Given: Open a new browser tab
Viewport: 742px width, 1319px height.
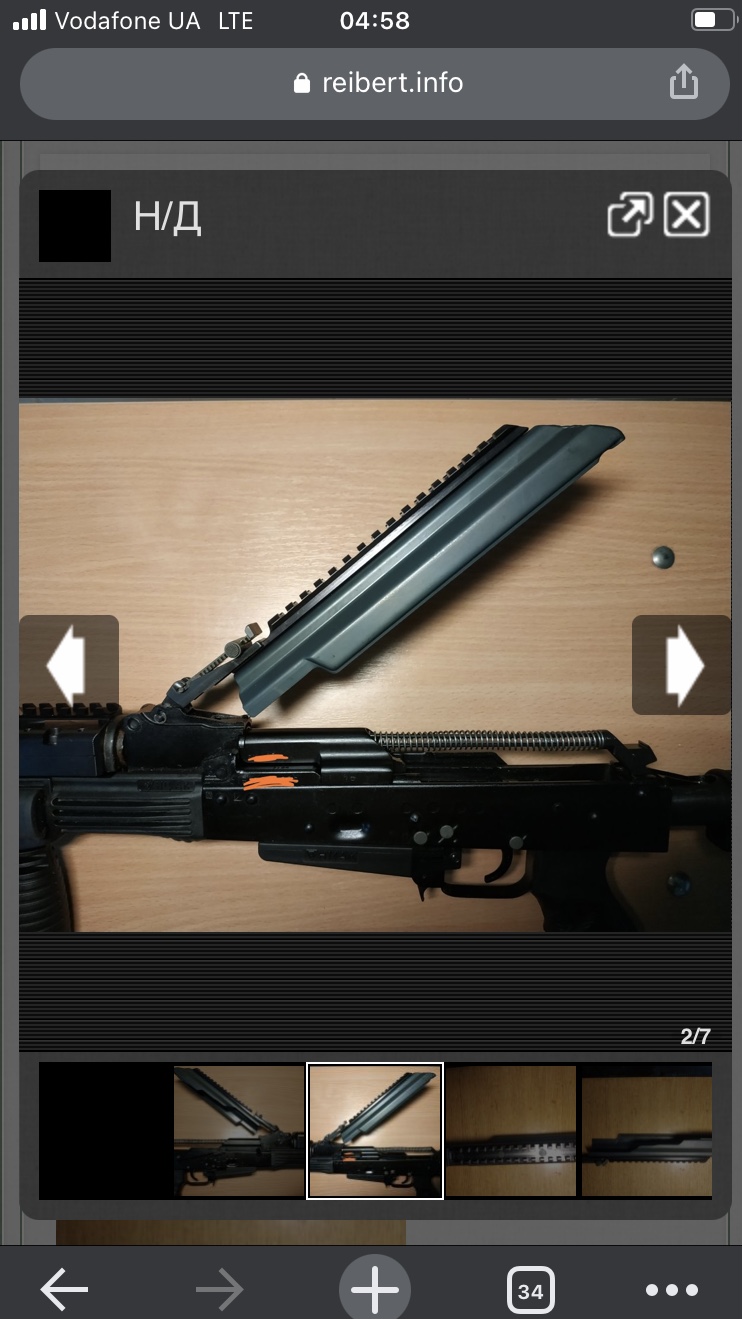Looking at the screenshot, I should (375, 1291).
